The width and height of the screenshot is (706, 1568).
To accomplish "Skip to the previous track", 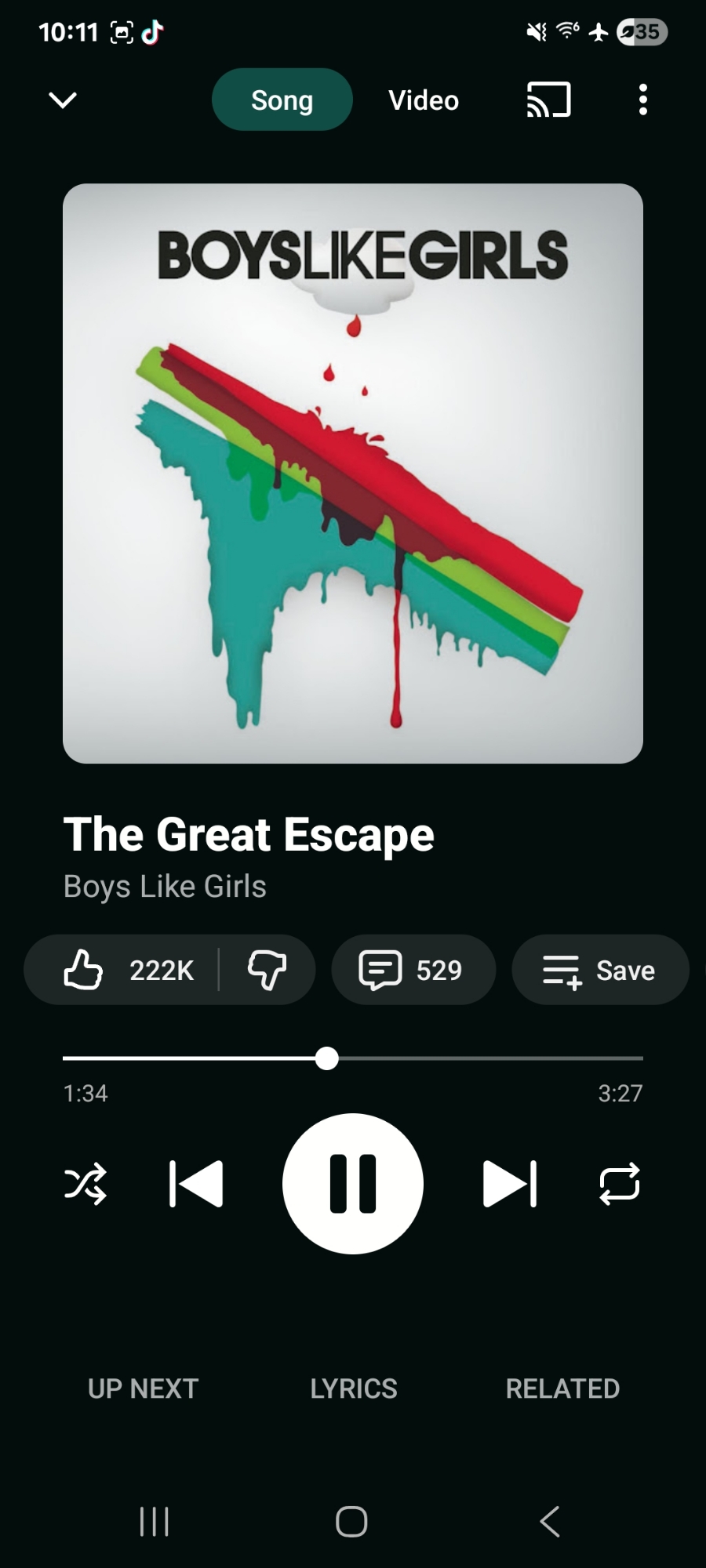I will click(x=196, y=1184).
